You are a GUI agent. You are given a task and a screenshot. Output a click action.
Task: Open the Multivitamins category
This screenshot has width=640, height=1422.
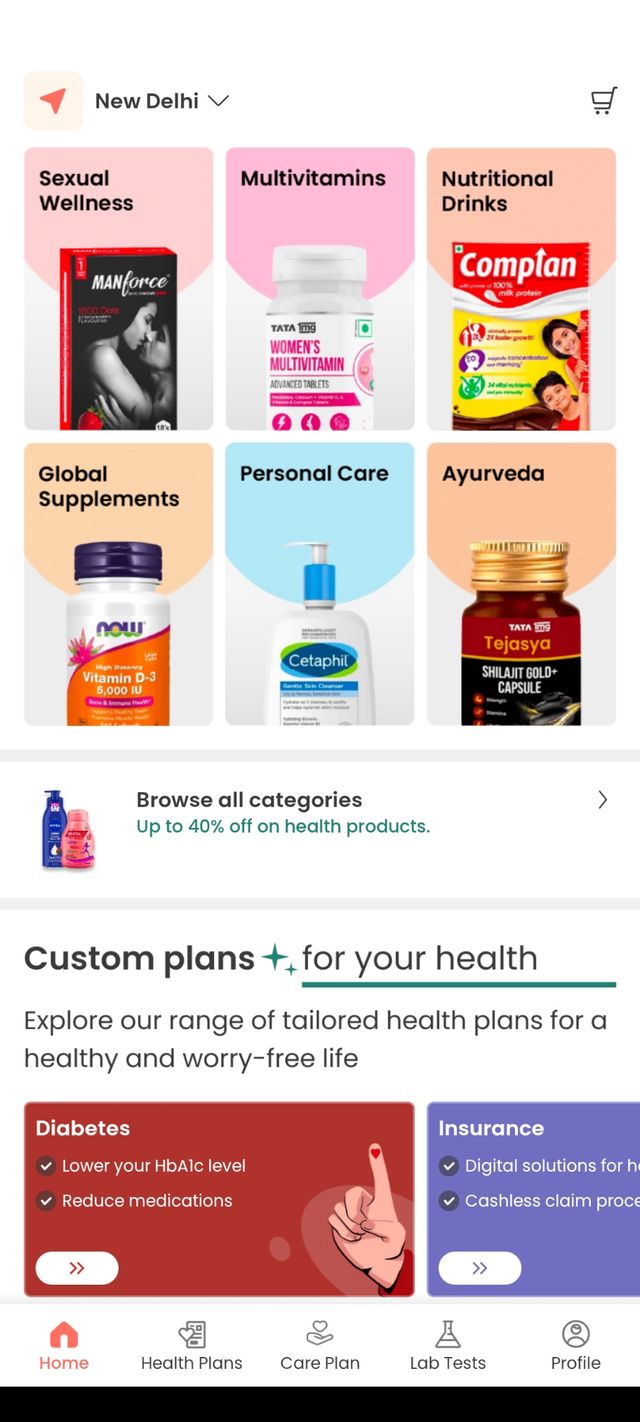320,289
